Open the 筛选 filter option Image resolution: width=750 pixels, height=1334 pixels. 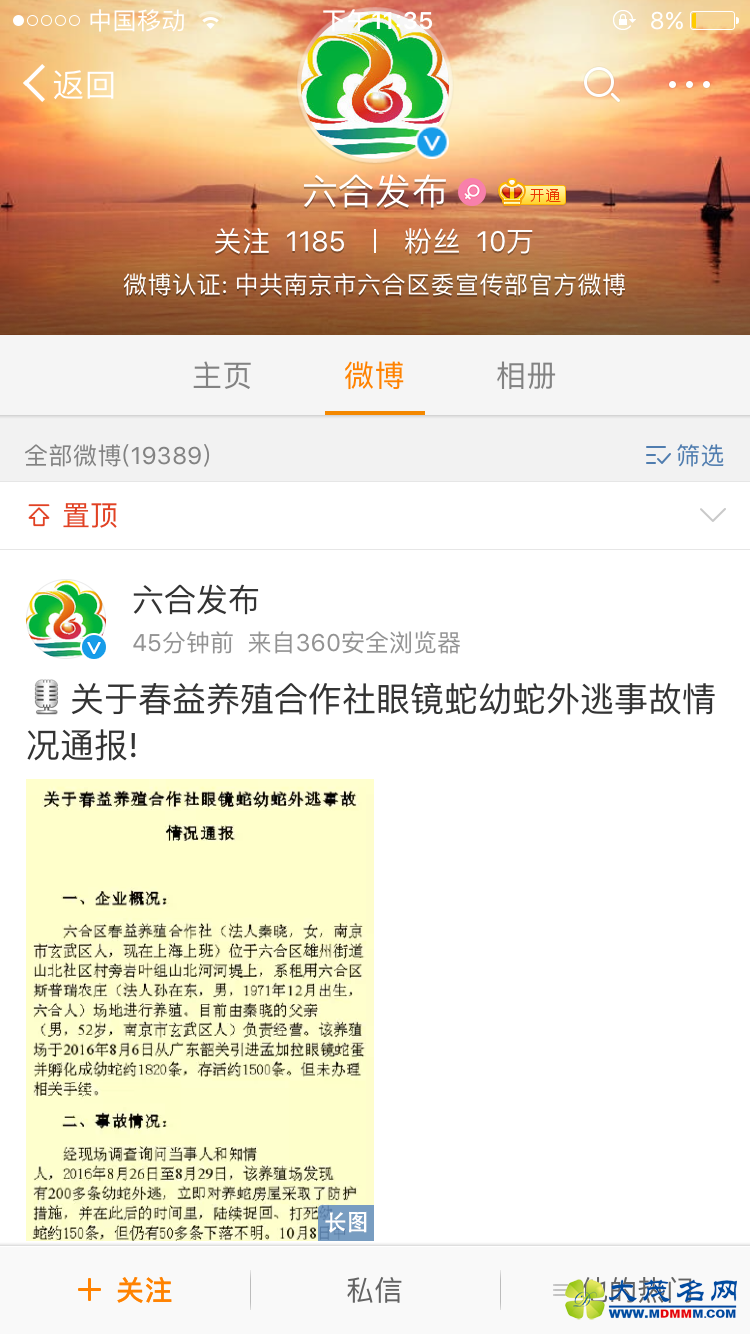coord(685,456)
